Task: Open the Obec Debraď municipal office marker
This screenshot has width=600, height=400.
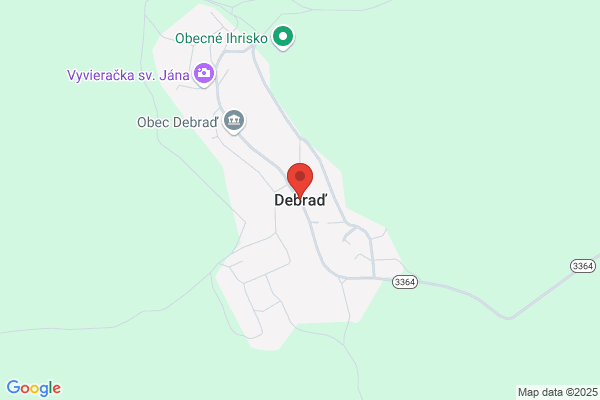Action: 234,122
